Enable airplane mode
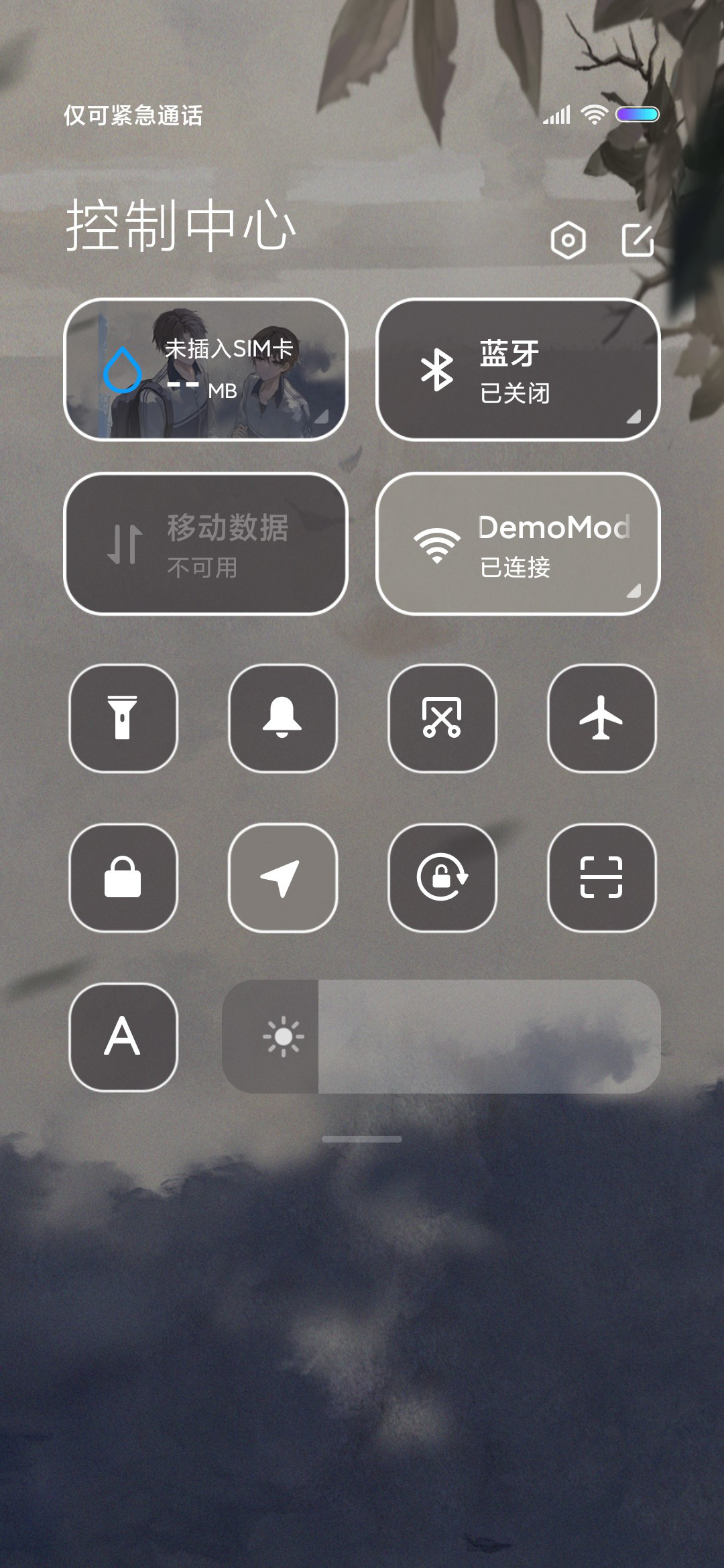 point(602,718)
